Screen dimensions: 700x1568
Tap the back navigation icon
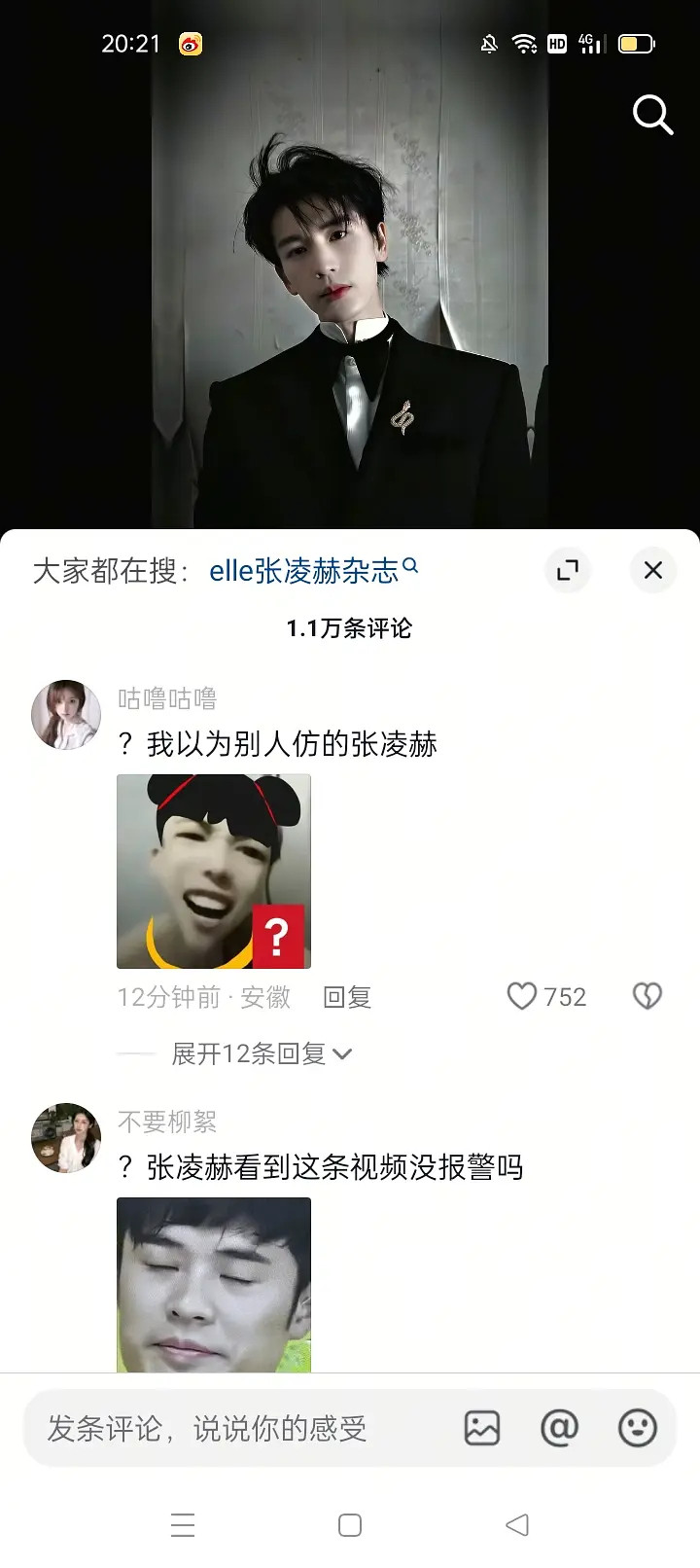pyautogui.click(x=515, y=1525)
